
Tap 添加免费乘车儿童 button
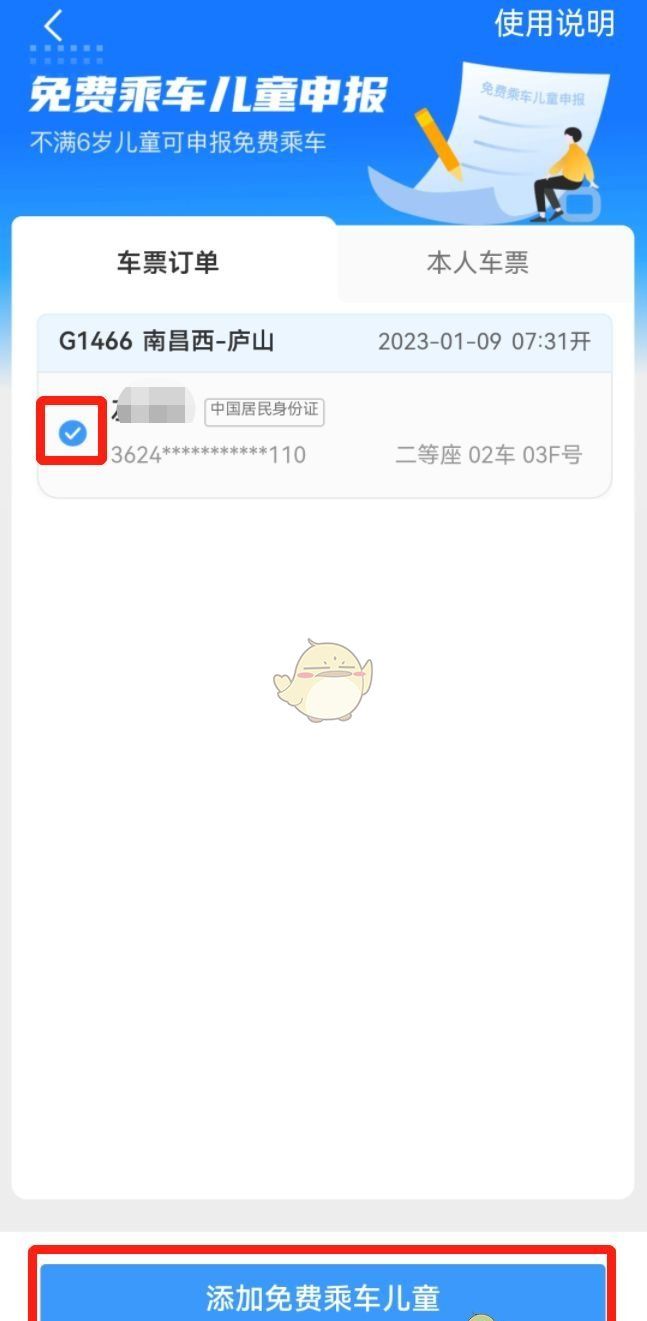click(x=322, y=1296)
